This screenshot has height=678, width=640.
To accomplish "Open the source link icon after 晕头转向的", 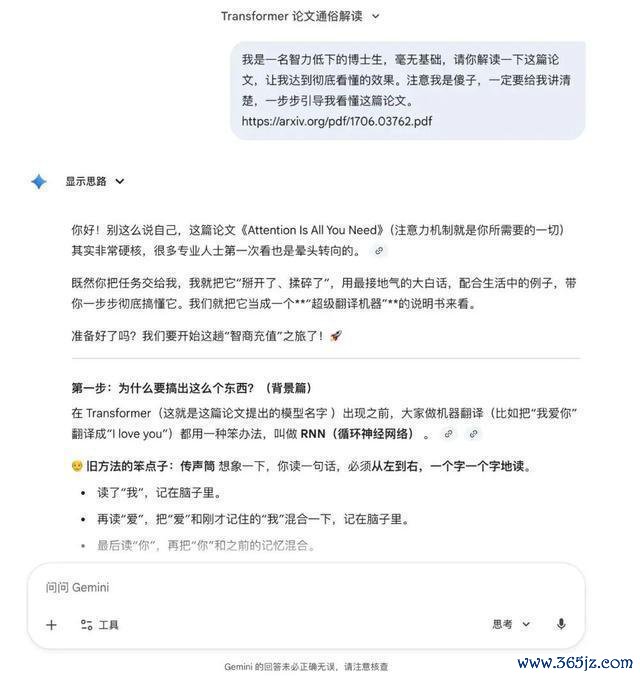I will click(x=379, y=250).
